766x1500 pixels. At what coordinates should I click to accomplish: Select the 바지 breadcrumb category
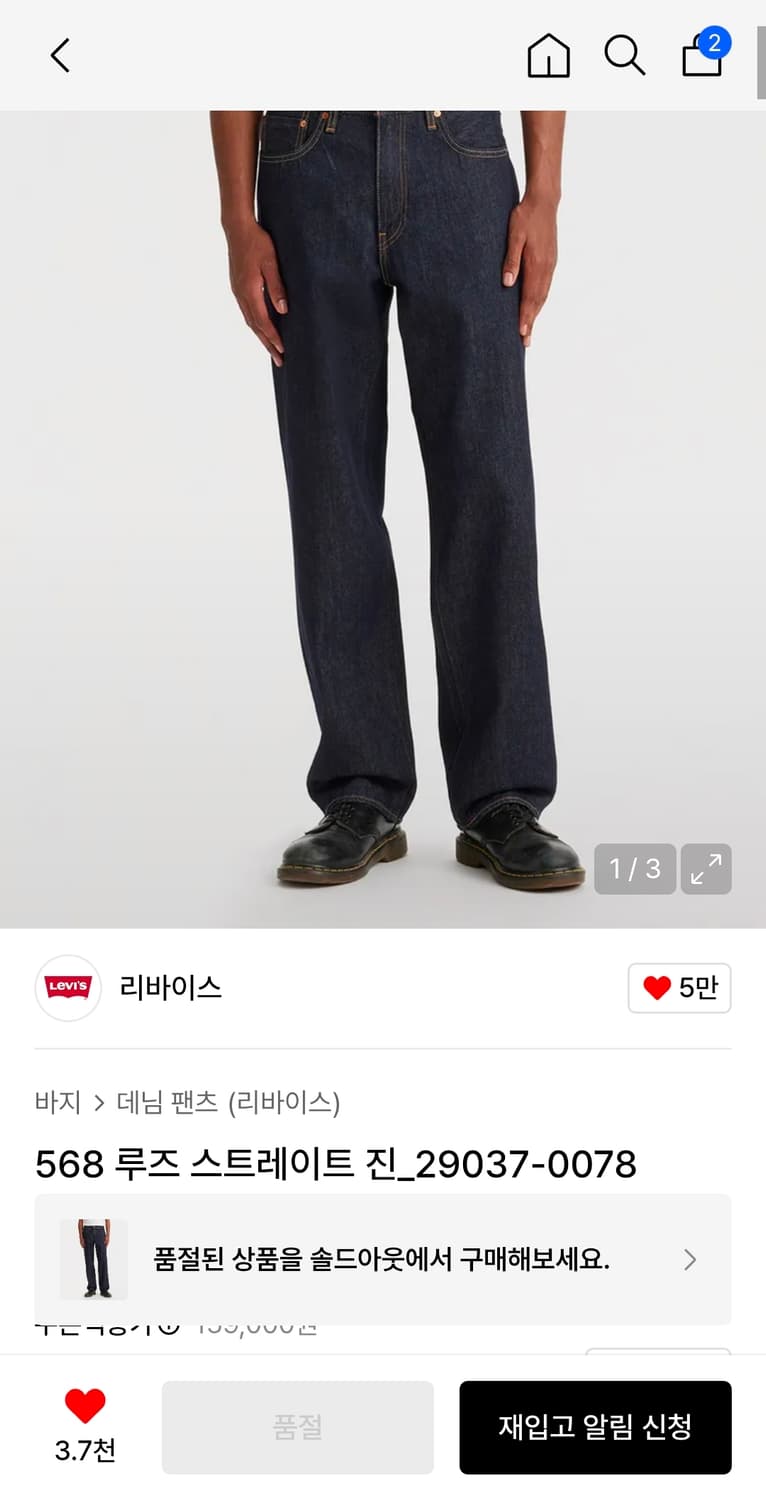55,1102
